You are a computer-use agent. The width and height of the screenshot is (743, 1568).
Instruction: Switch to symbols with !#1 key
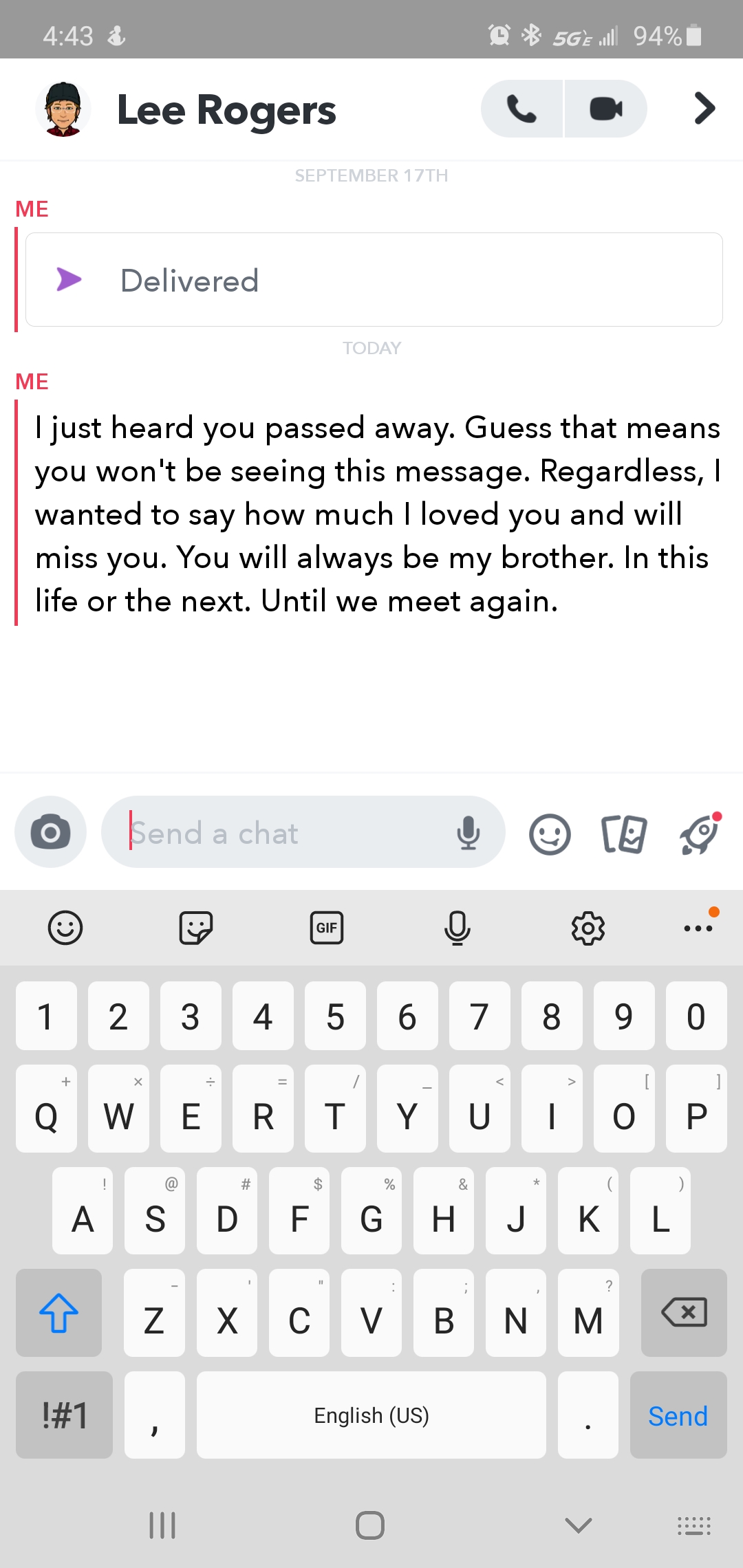tap(65, 1415)
